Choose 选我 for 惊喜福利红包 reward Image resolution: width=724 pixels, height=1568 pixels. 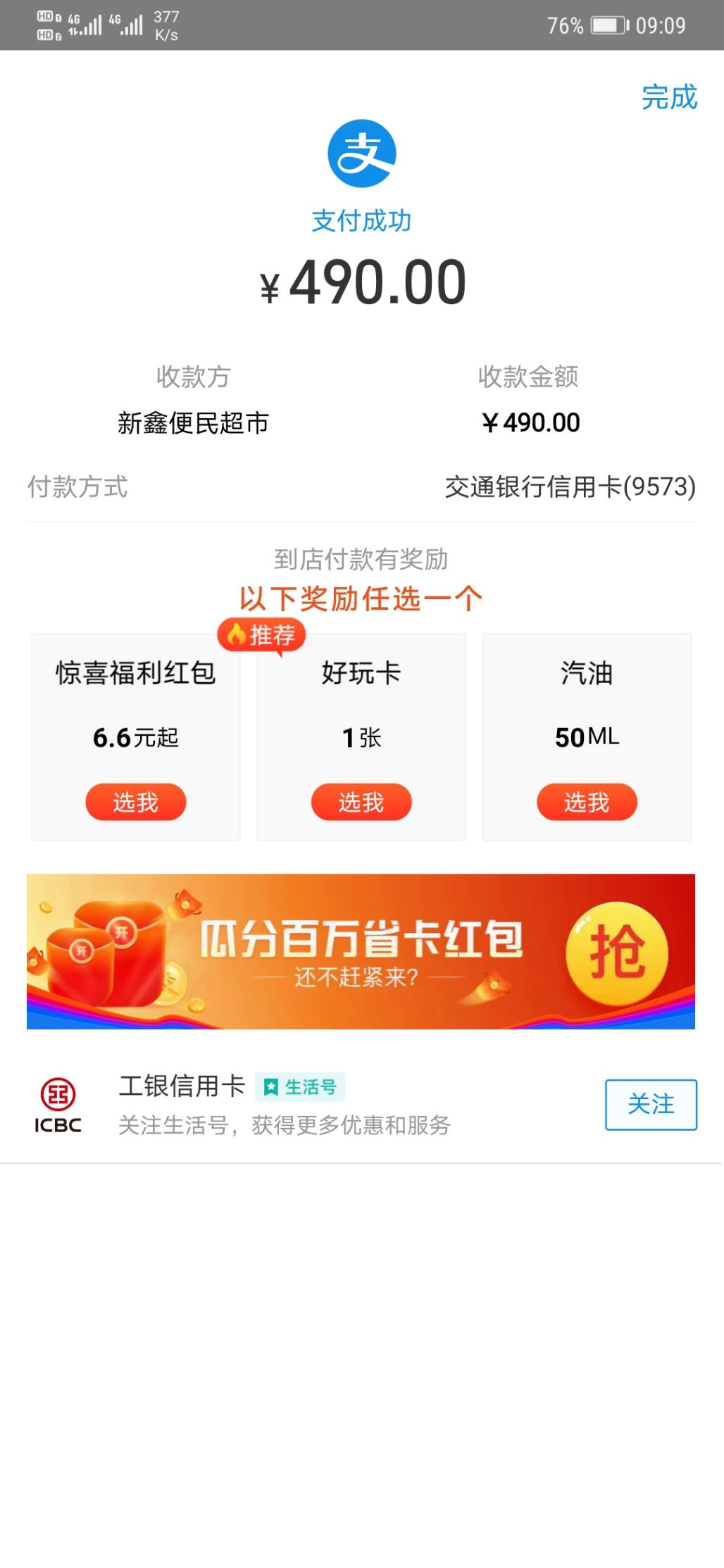[135, 802]
